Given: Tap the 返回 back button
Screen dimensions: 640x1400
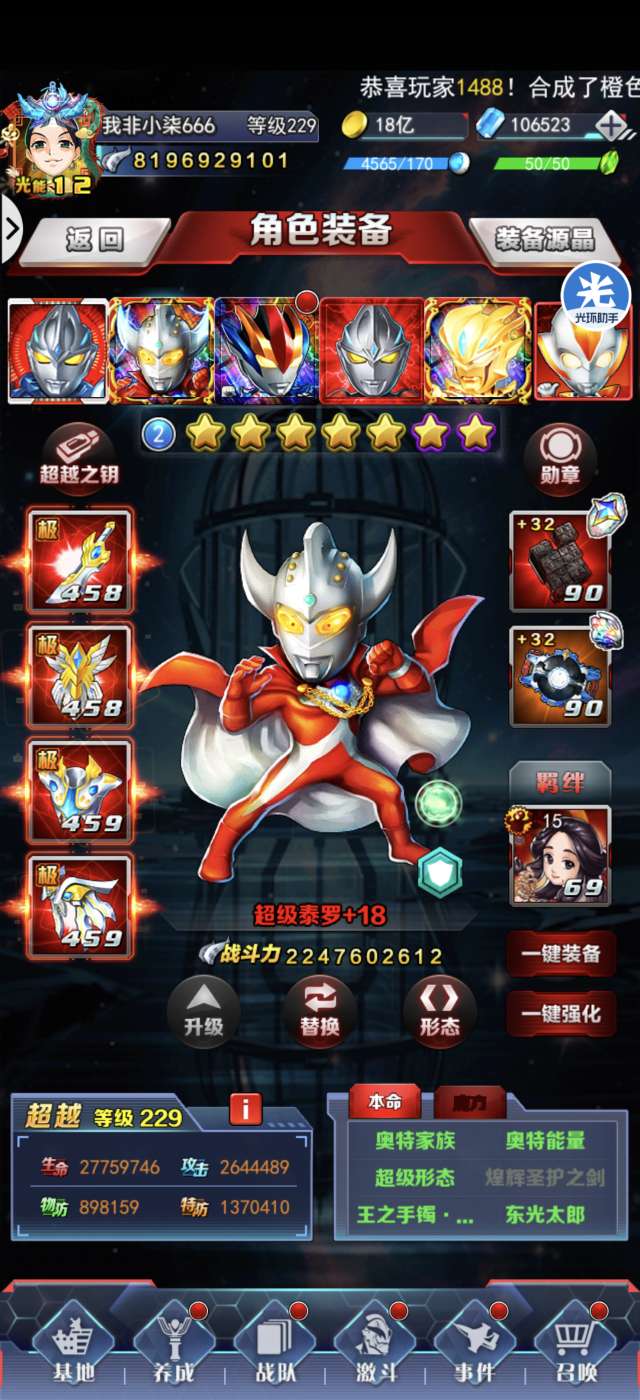Looking at the screenshot, I should pos(93,240).
